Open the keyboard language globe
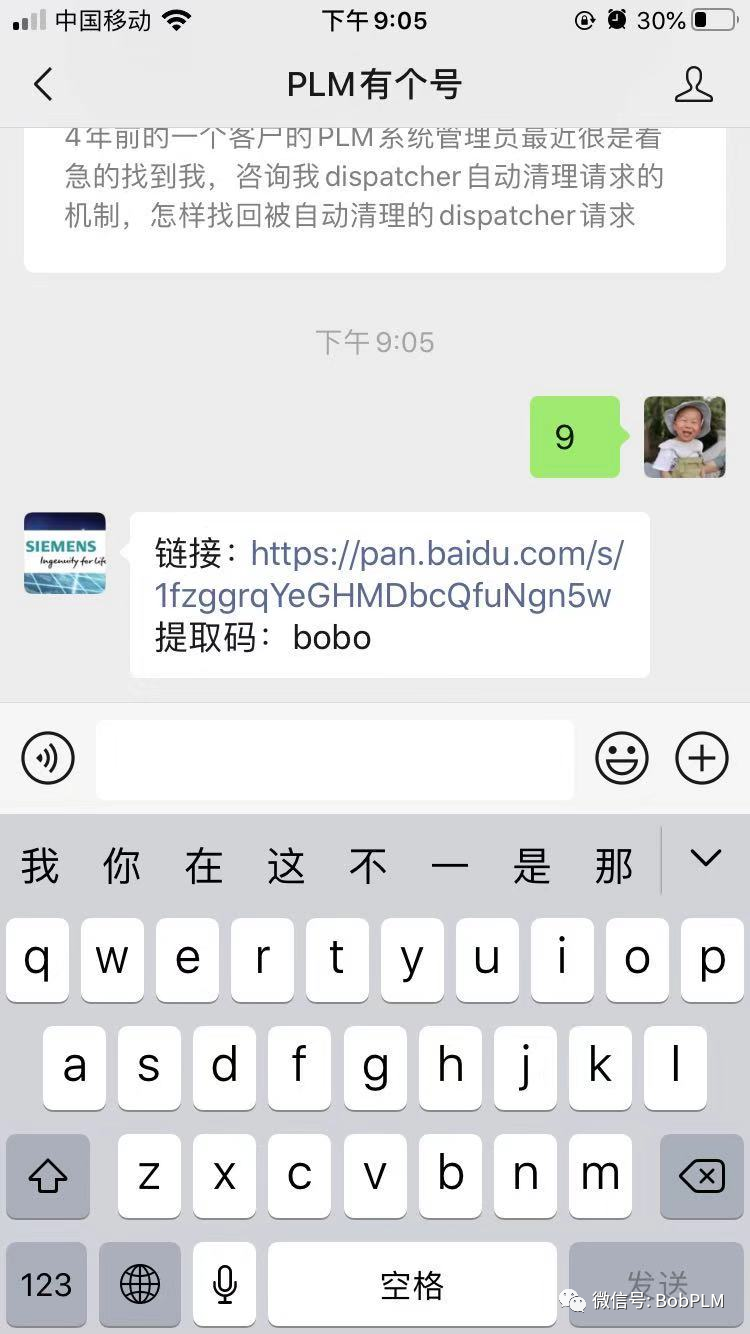 pyautogui.click(x=140, y=1284)
